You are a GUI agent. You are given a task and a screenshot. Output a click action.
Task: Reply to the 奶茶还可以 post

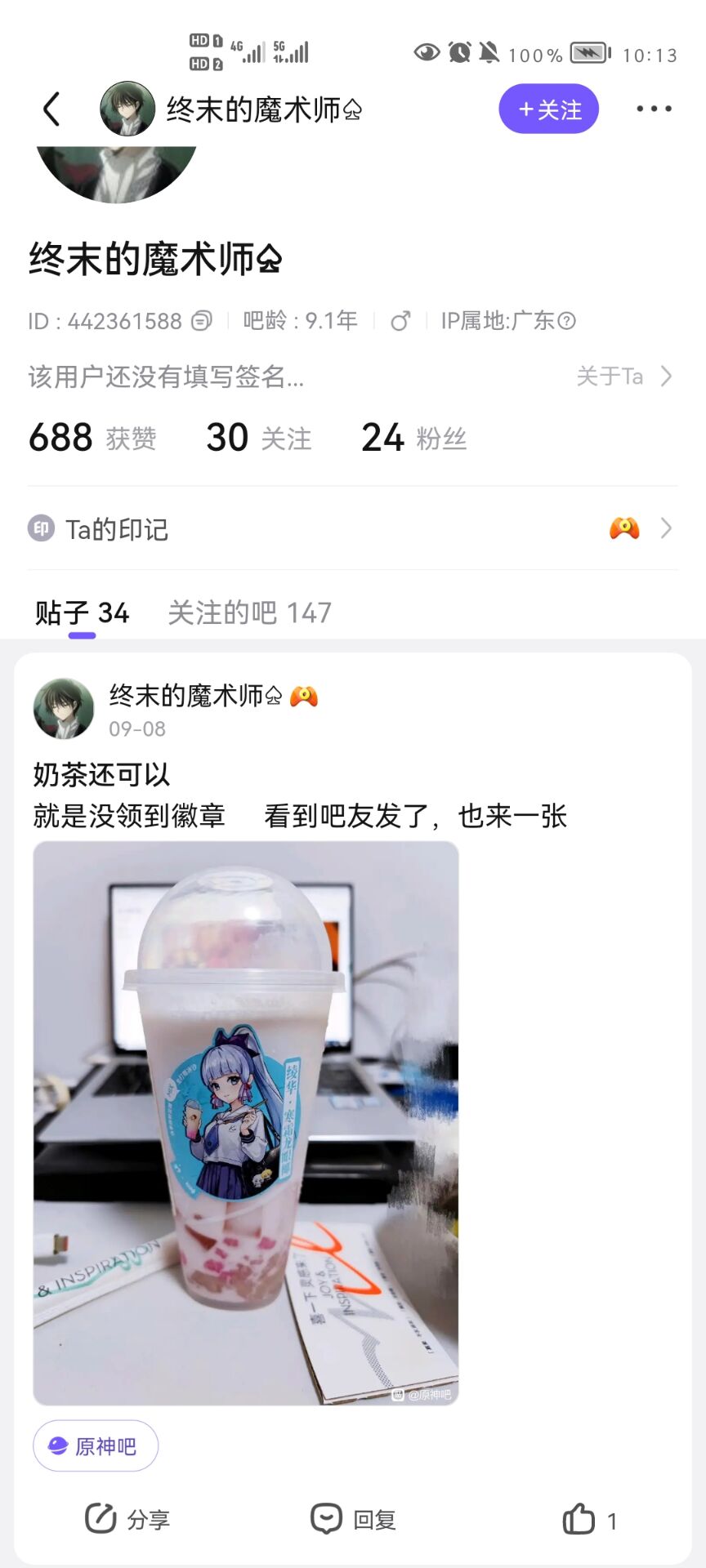353,1519
